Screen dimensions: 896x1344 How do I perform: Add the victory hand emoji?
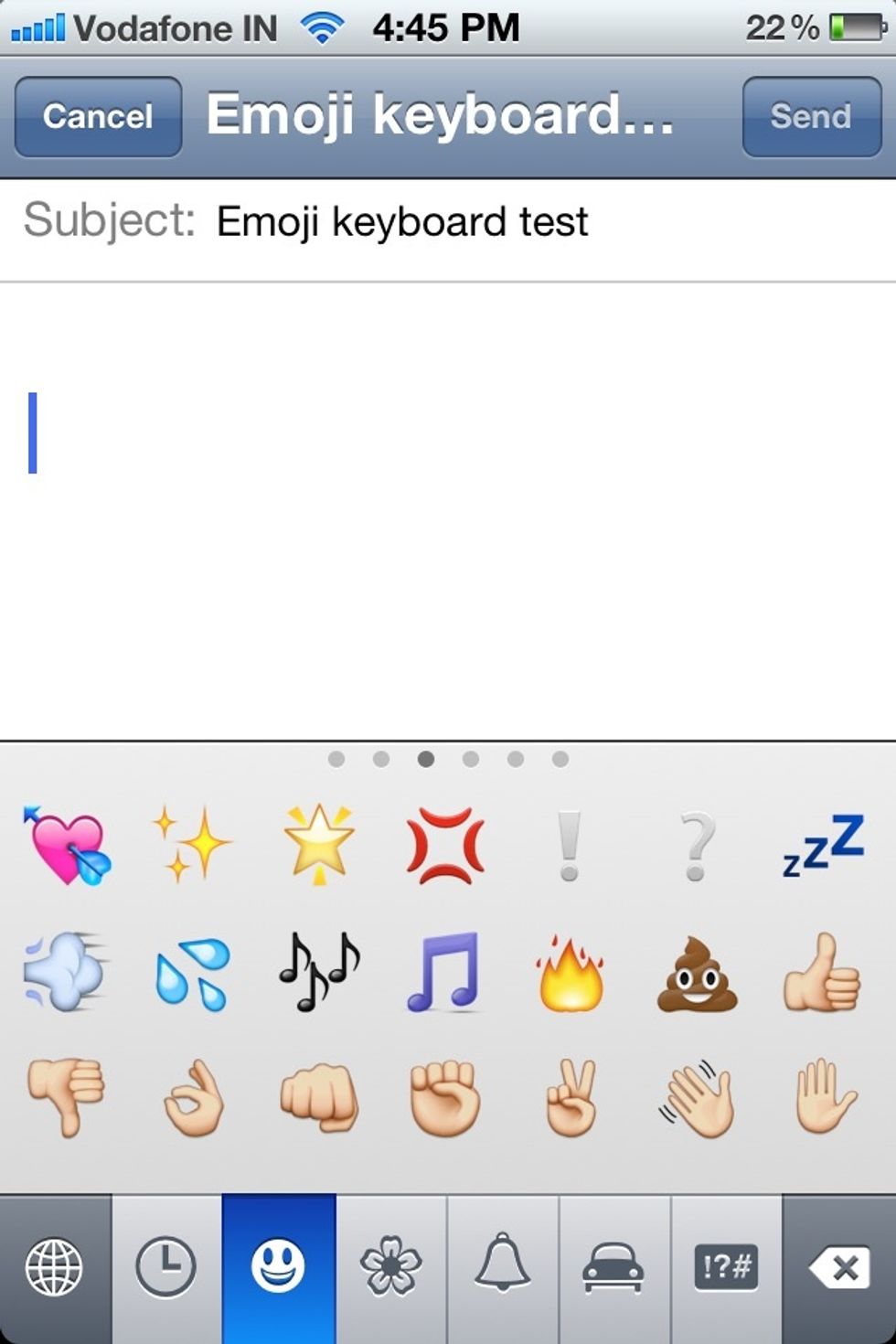pos(571,1097)
